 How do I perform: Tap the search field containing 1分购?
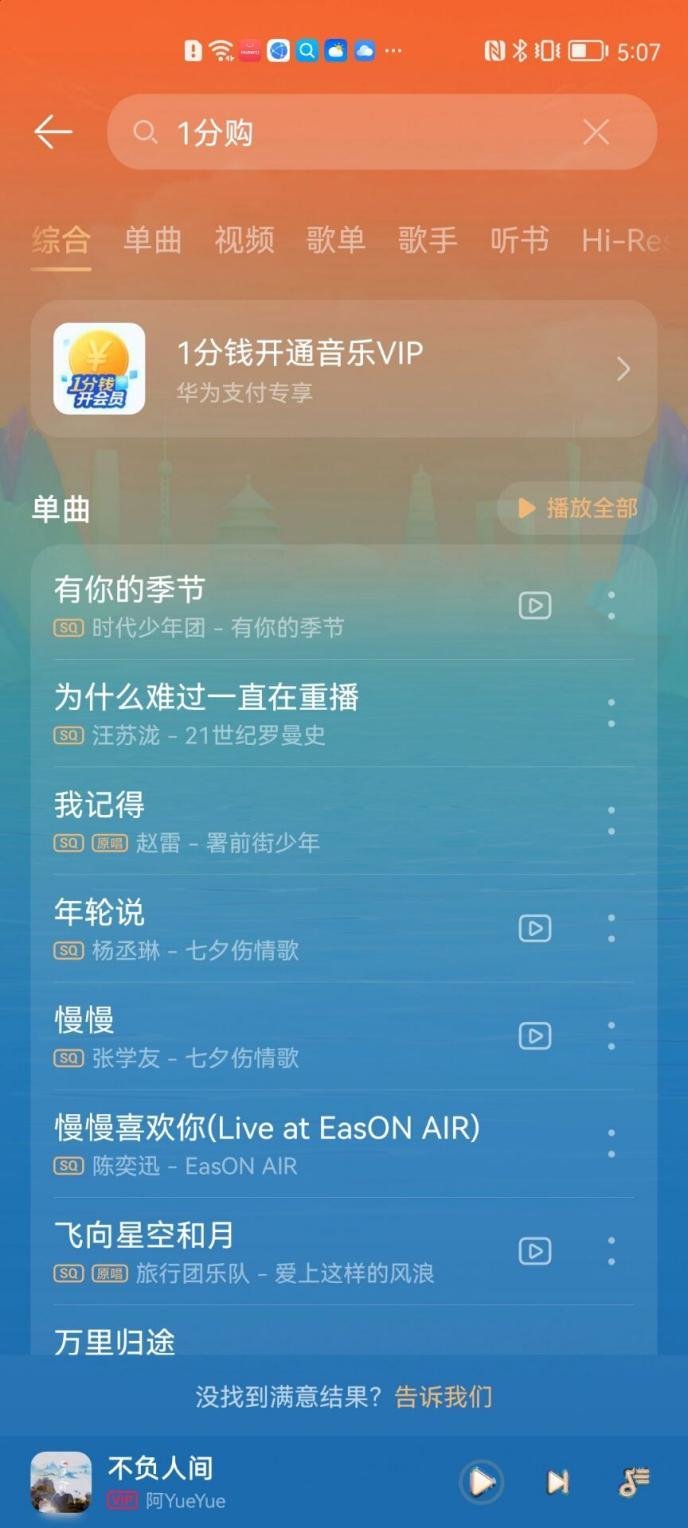coord(382,132)
